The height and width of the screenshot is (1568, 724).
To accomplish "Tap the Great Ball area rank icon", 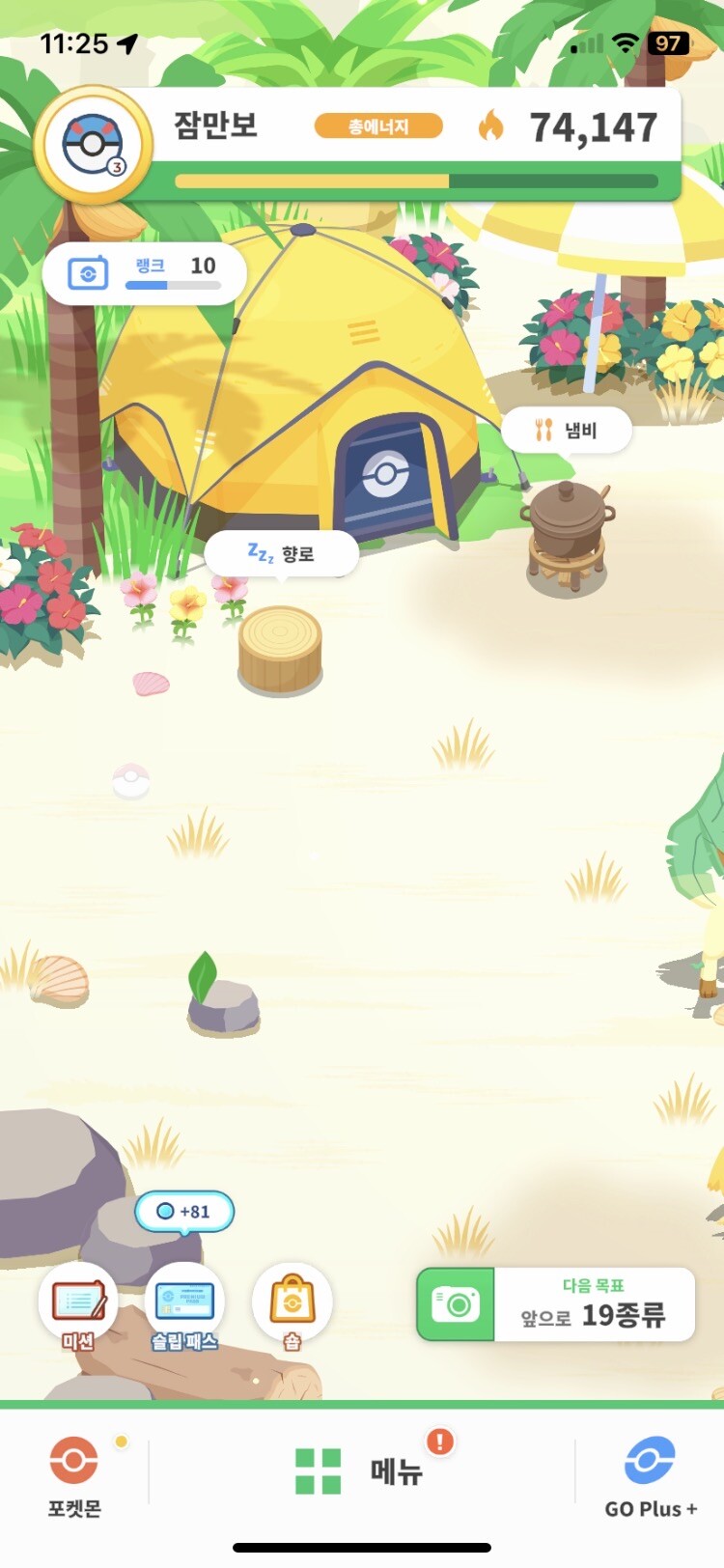I will click(x=93, y=145).
